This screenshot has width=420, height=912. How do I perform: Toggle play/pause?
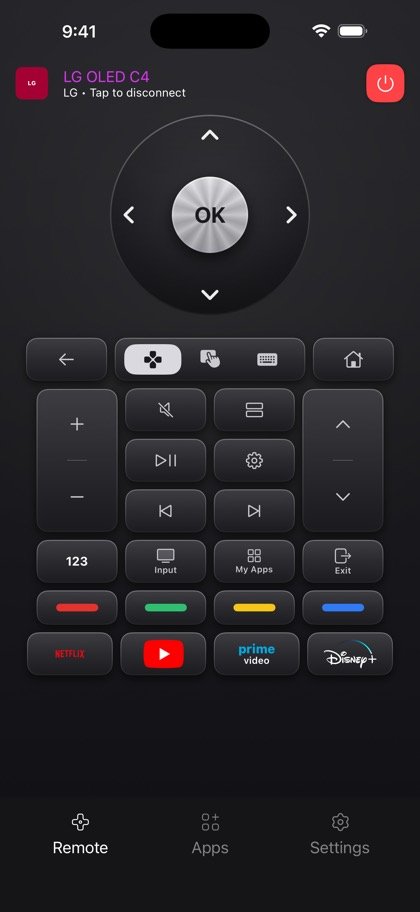pos(166,461)
